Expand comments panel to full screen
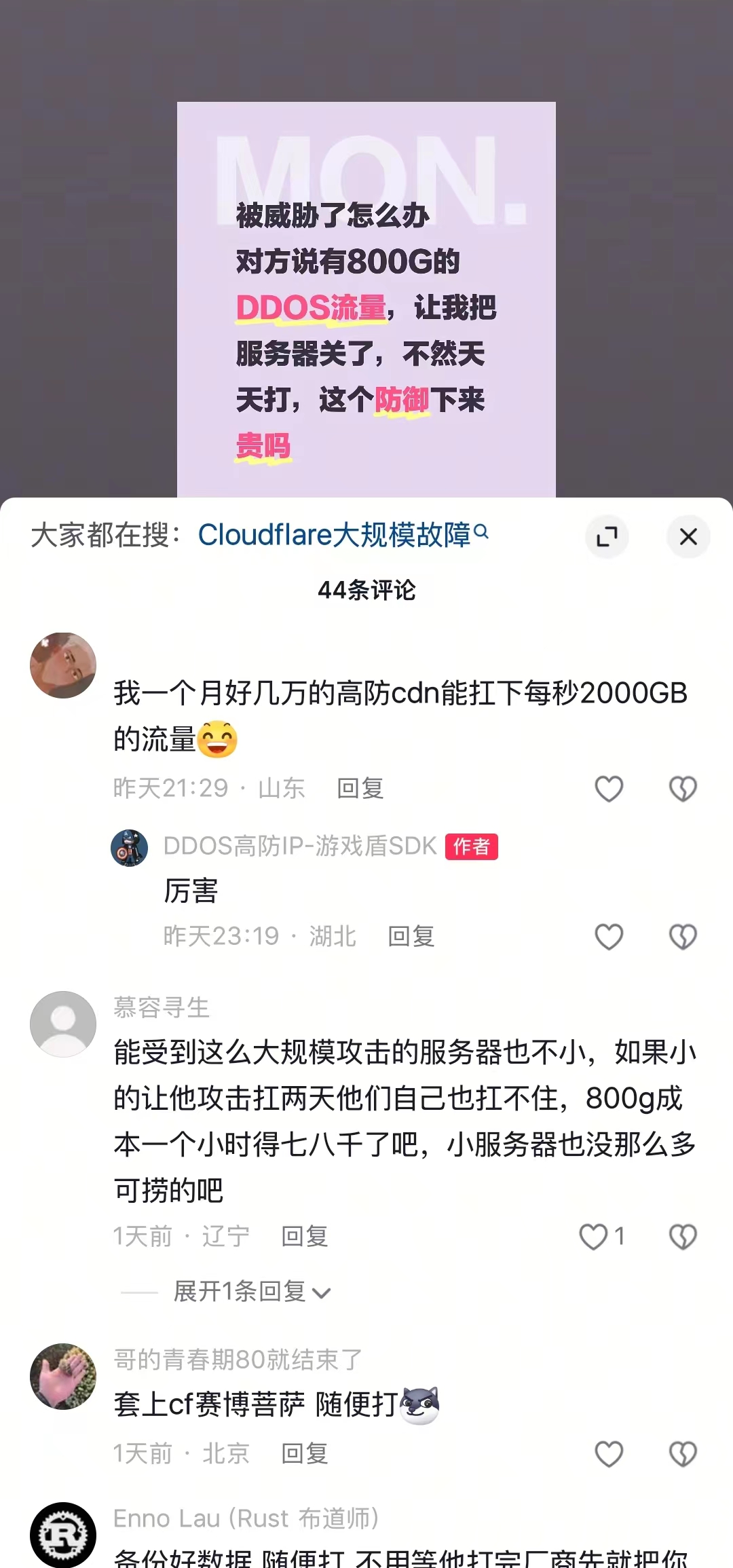Screen dimensions: 733x1568 [607, 536]
